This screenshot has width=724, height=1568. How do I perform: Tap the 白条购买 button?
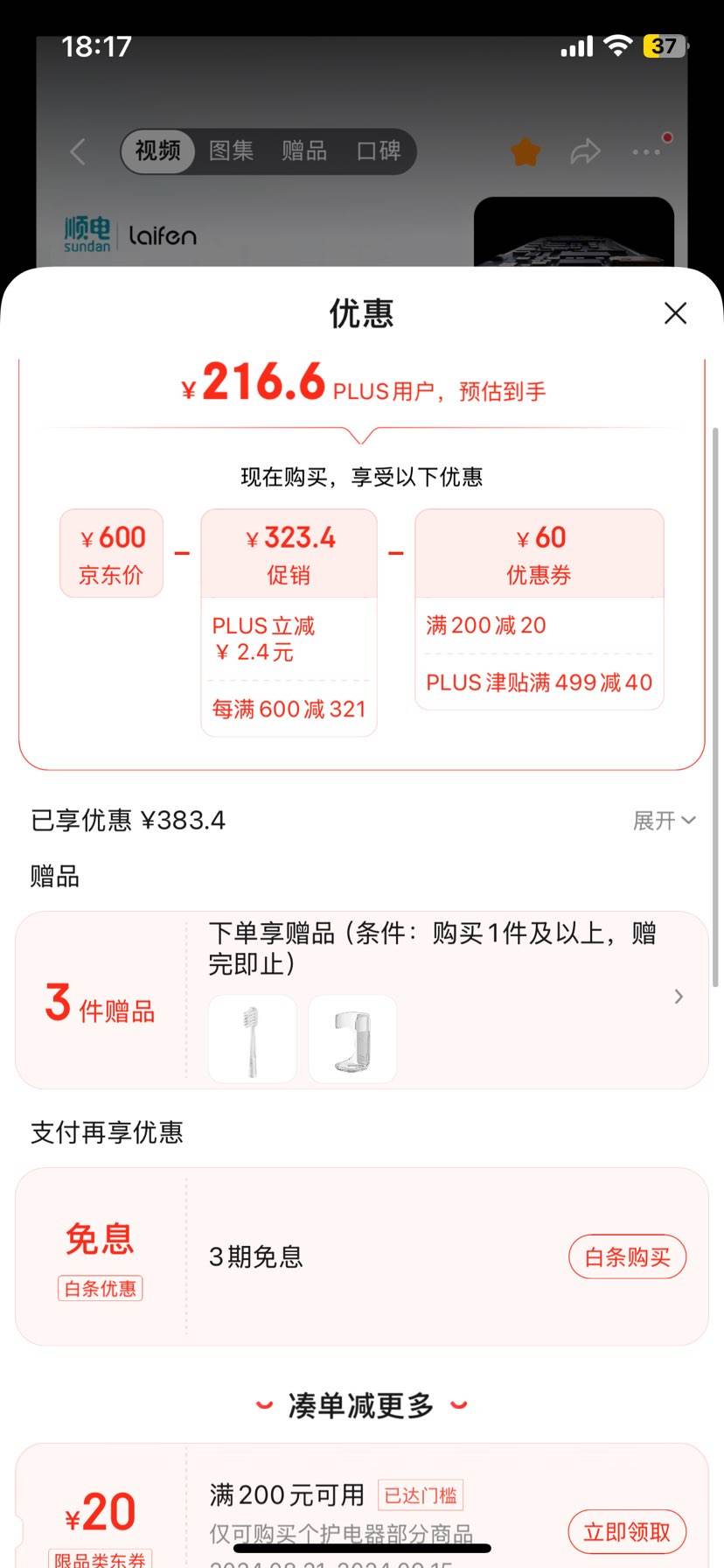pos(627,1257)
